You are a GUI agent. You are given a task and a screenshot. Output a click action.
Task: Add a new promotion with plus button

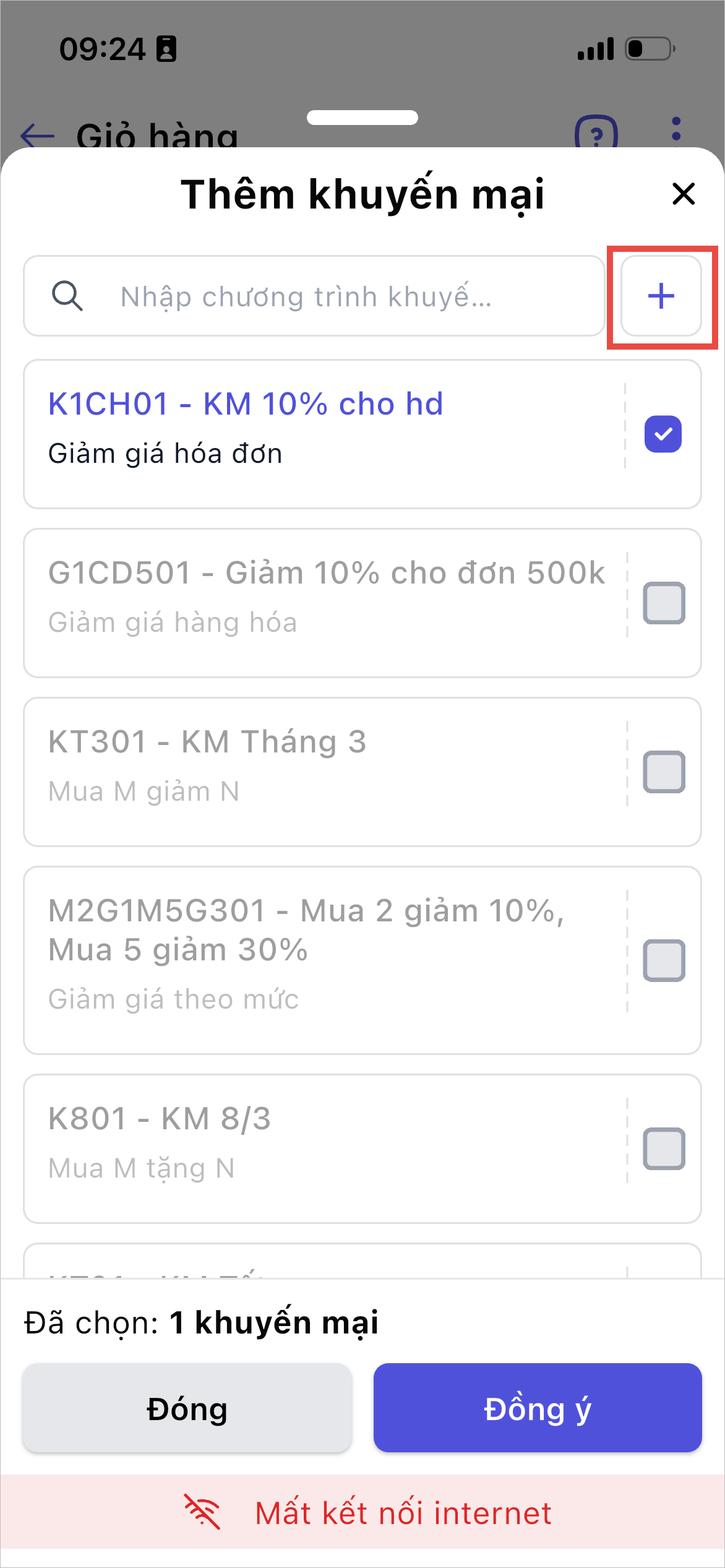pyautogui.click(x=661, y=296)
